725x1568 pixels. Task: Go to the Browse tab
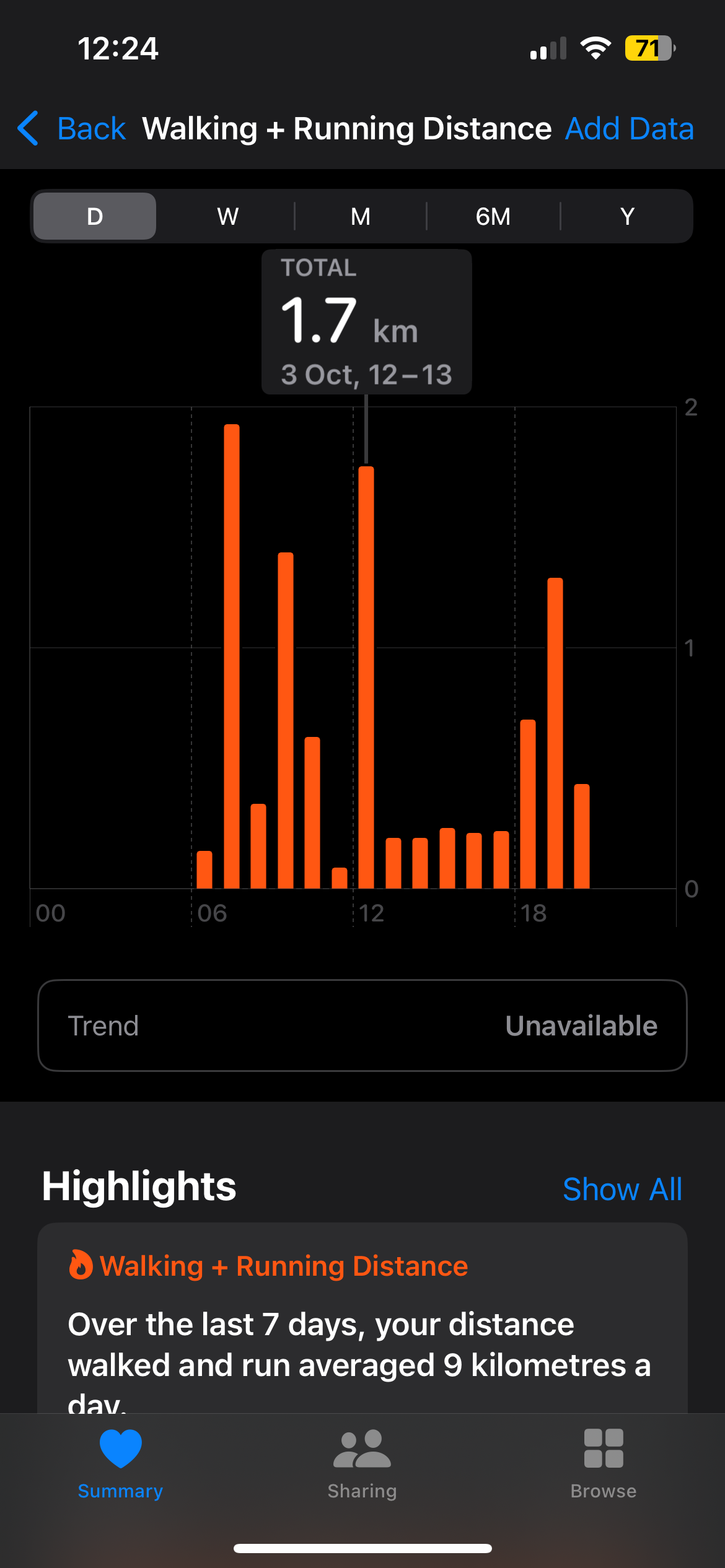[603, 1463]
